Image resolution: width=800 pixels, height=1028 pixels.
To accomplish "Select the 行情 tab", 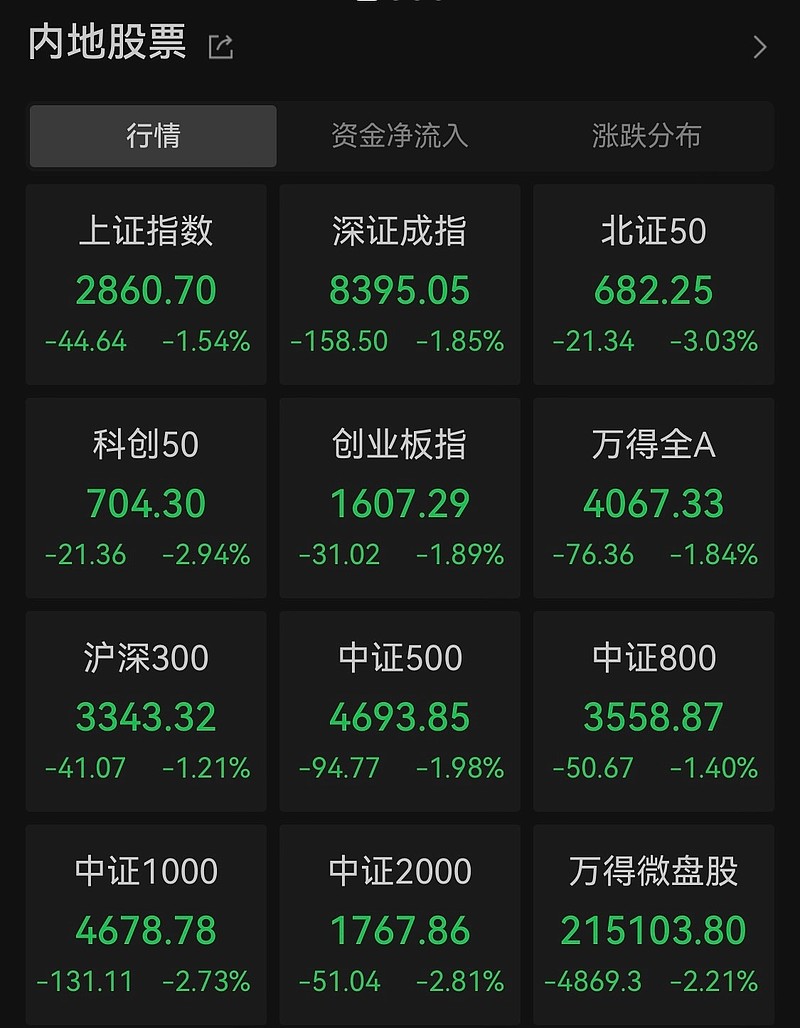I will point(152,137).
